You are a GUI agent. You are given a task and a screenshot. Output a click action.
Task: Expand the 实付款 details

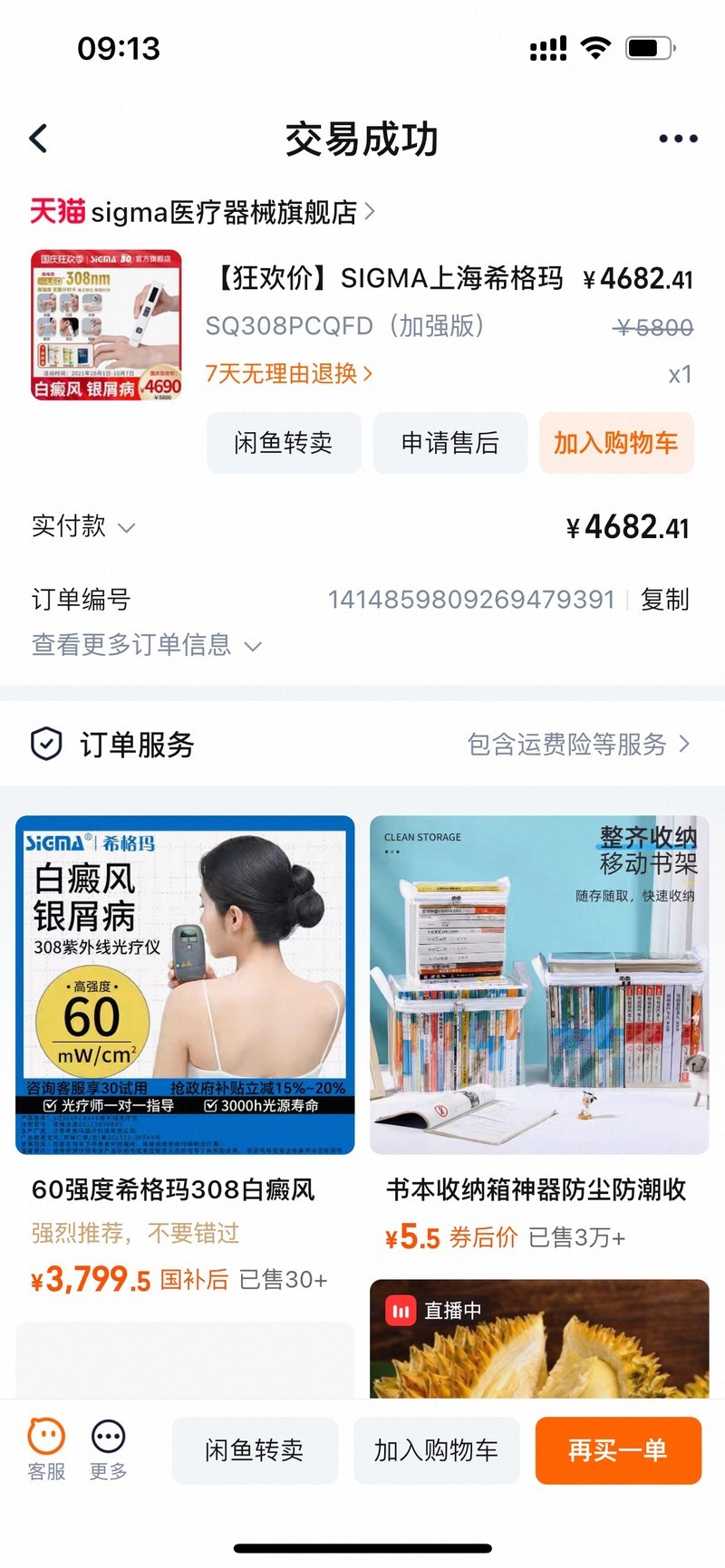click(83, 526)
